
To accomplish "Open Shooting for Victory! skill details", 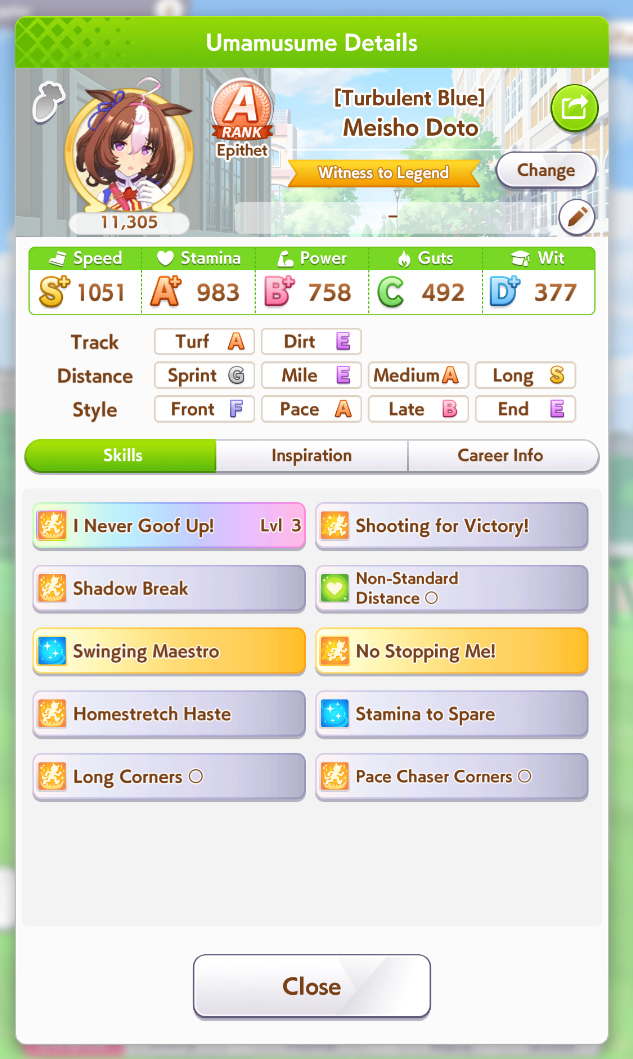I will pyautogui.click(x=451, y=526).
